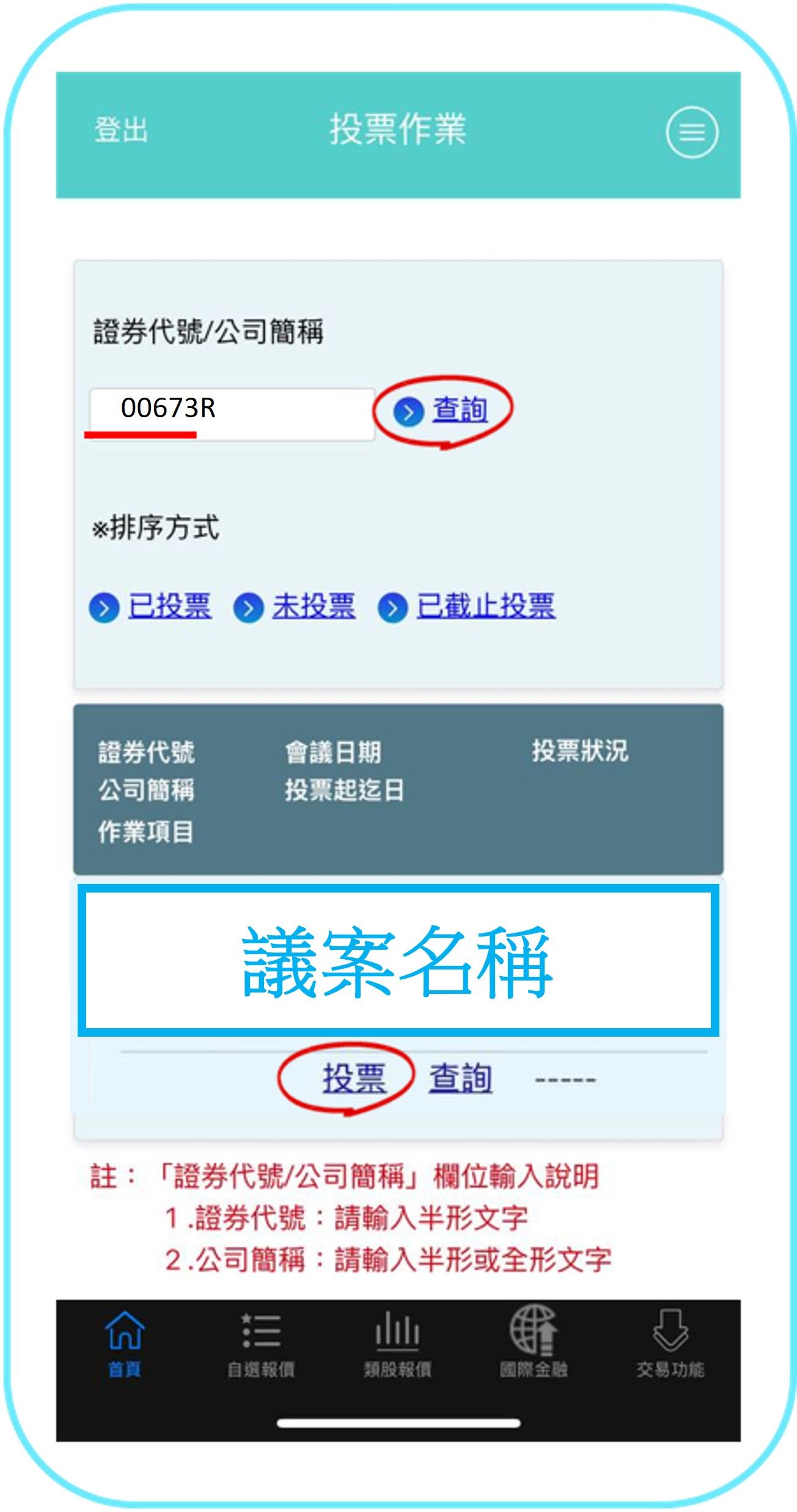Switch to the 自選報價 tab

[x=261, y=1343]
